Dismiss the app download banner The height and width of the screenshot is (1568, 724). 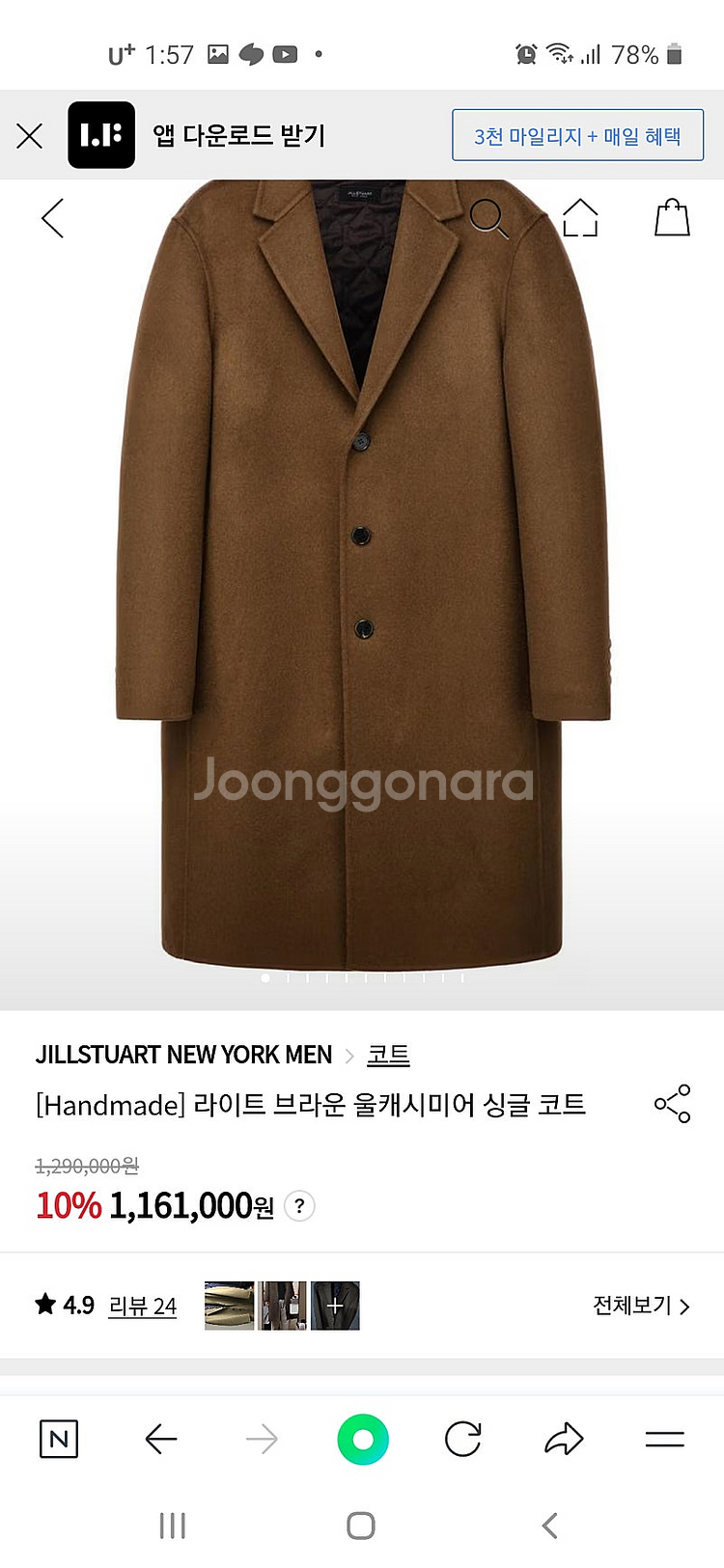pyautogui.click(x=30, y=136)
